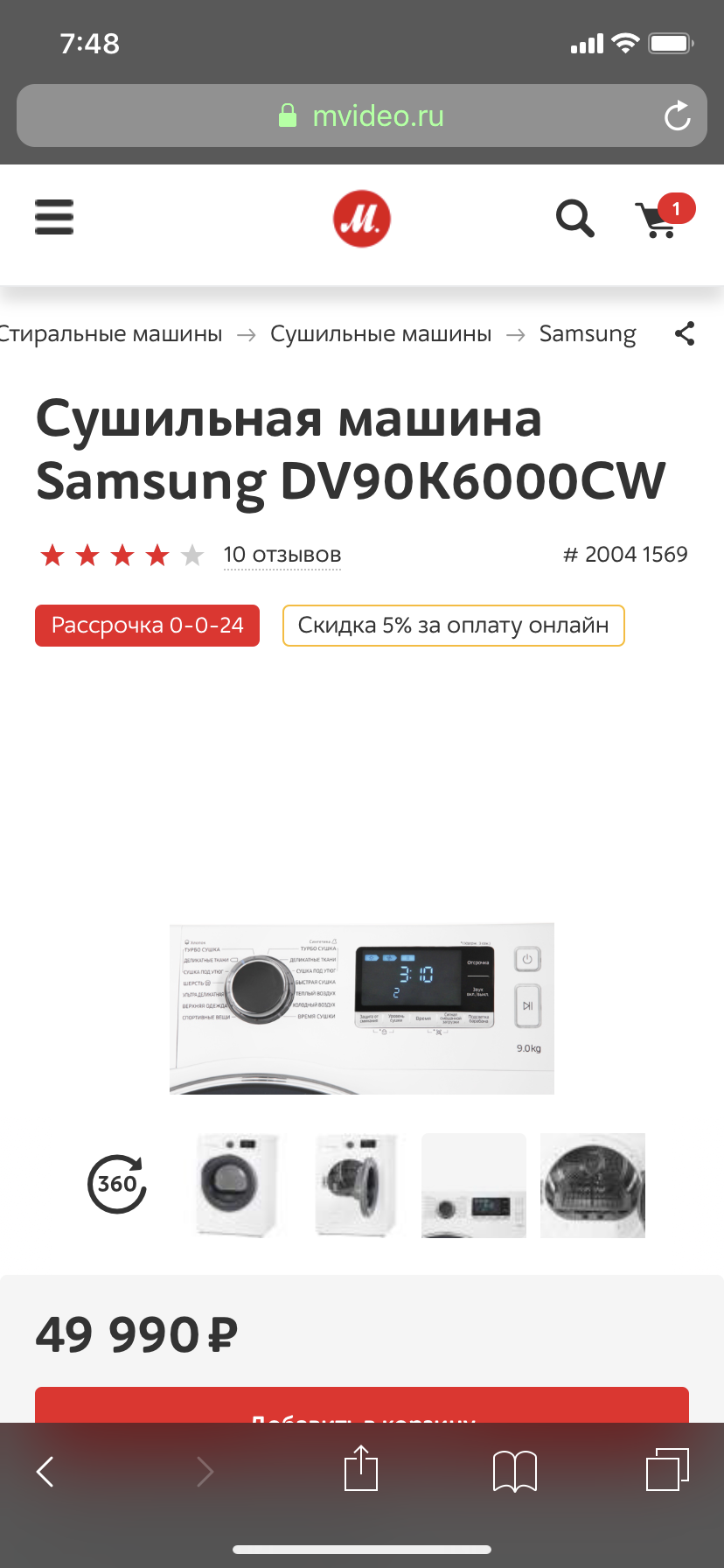
Task: Select the open-door dryer thumbnail
Action: click(355, 1185)
